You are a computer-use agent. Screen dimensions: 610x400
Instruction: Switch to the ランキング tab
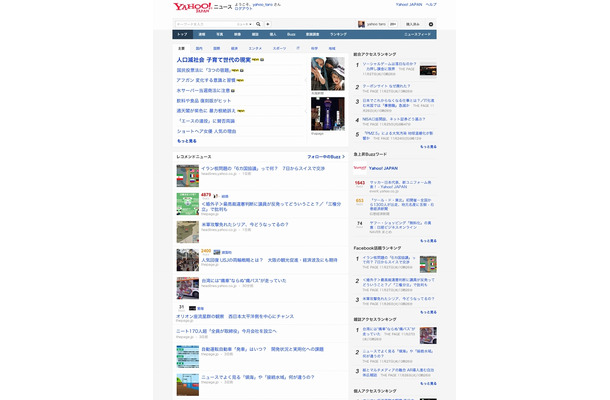point(338,34)
